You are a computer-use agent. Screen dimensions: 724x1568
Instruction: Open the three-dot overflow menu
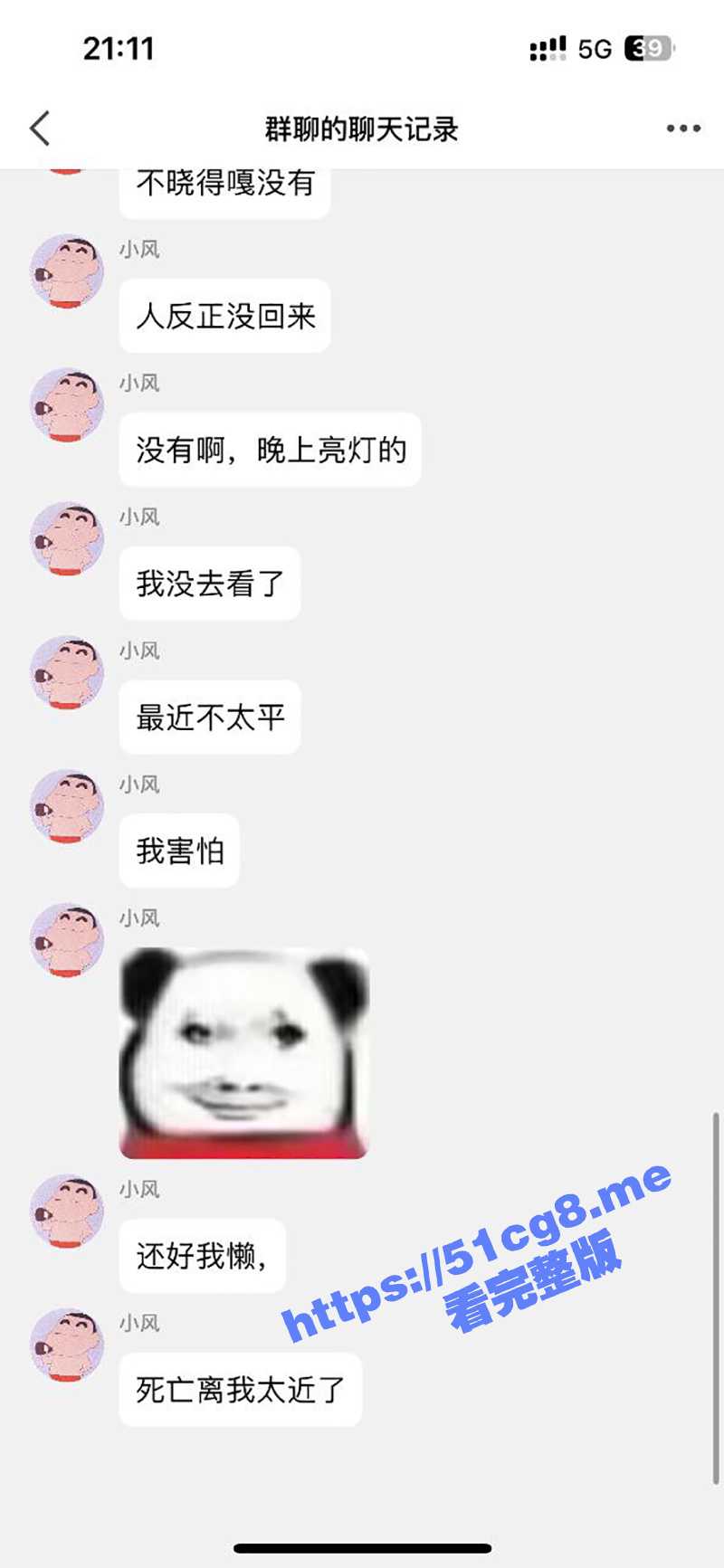click(x=683, y=128)
